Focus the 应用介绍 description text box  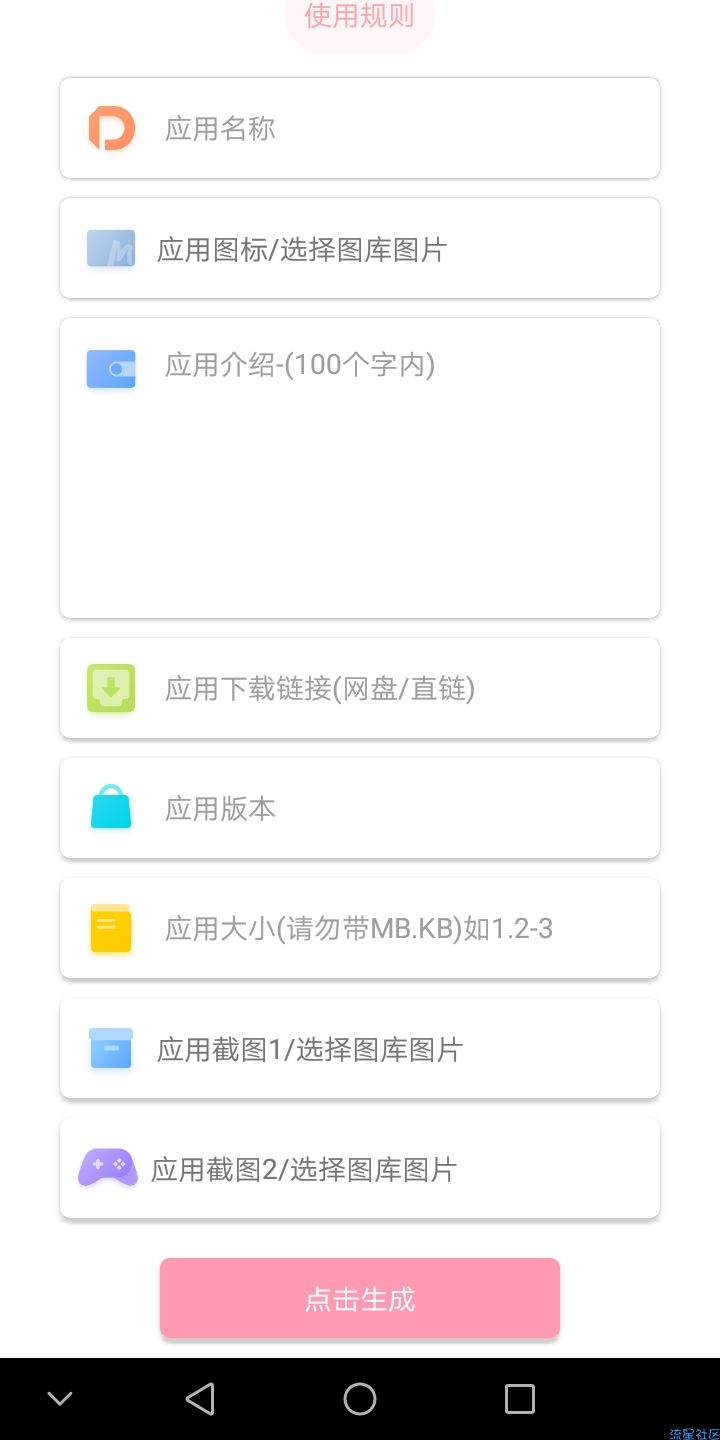pos(360,468)
